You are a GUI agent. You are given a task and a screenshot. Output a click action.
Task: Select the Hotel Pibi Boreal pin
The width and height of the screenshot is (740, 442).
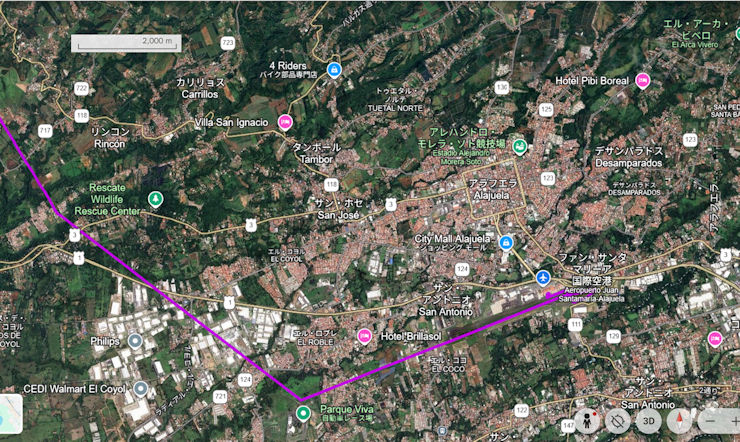643,80
